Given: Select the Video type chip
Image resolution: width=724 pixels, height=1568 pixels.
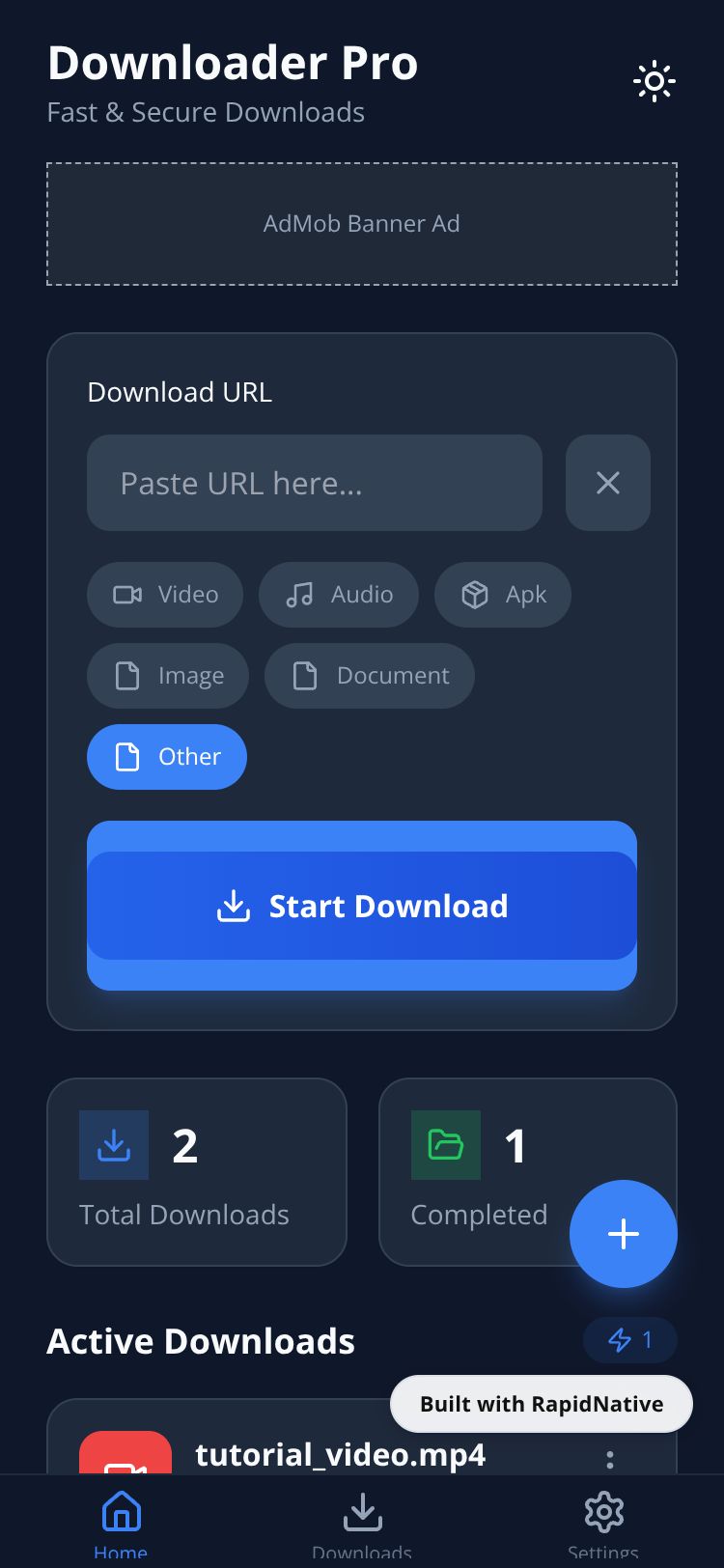Looking at the screenshot, I should click(165, 595).
